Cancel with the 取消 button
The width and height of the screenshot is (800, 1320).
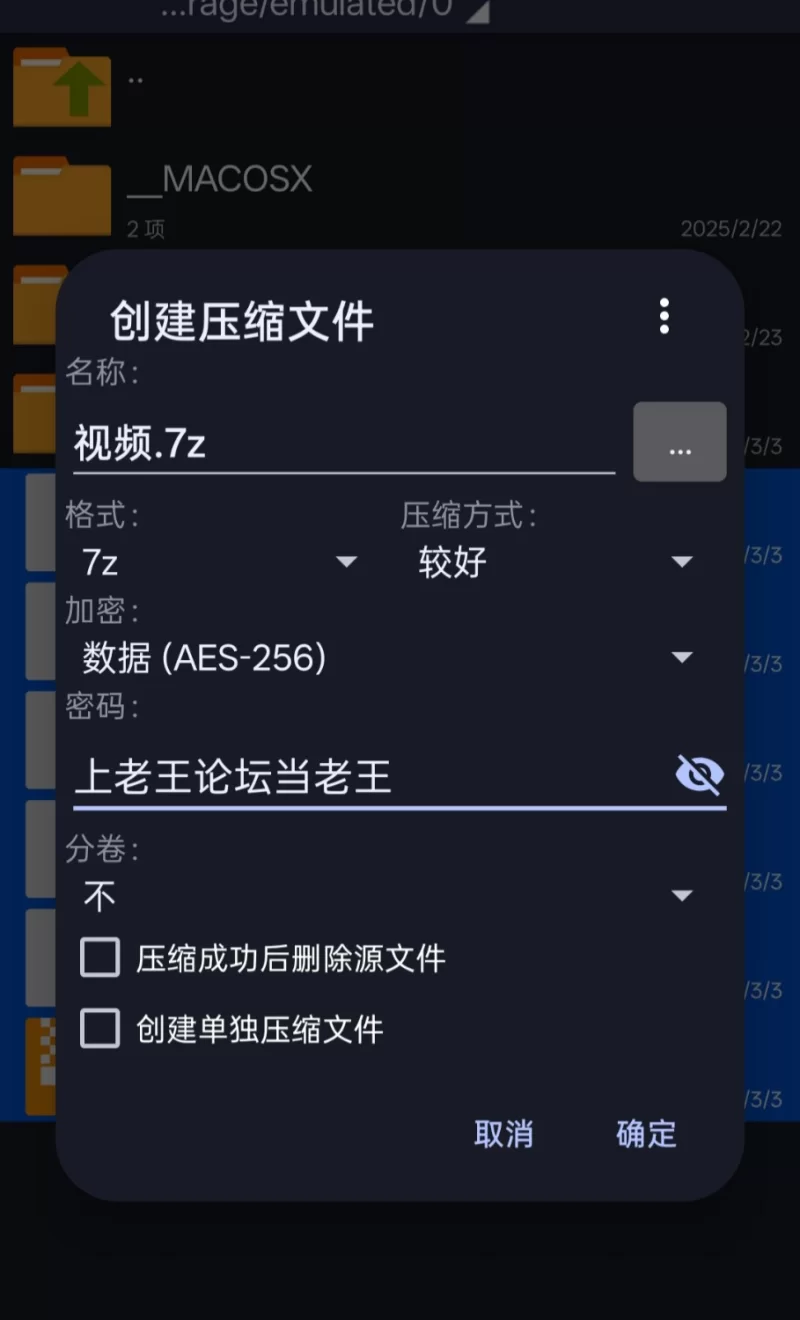point(503,1134)
